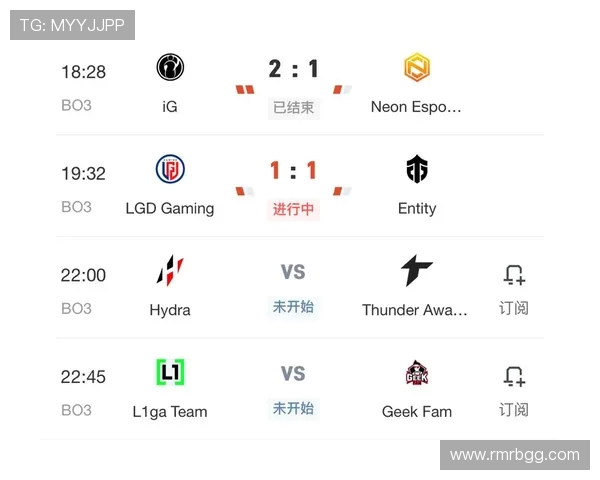Subscribe to the Hydra vs Thunder Awaken match

click(x=513, y=288)
